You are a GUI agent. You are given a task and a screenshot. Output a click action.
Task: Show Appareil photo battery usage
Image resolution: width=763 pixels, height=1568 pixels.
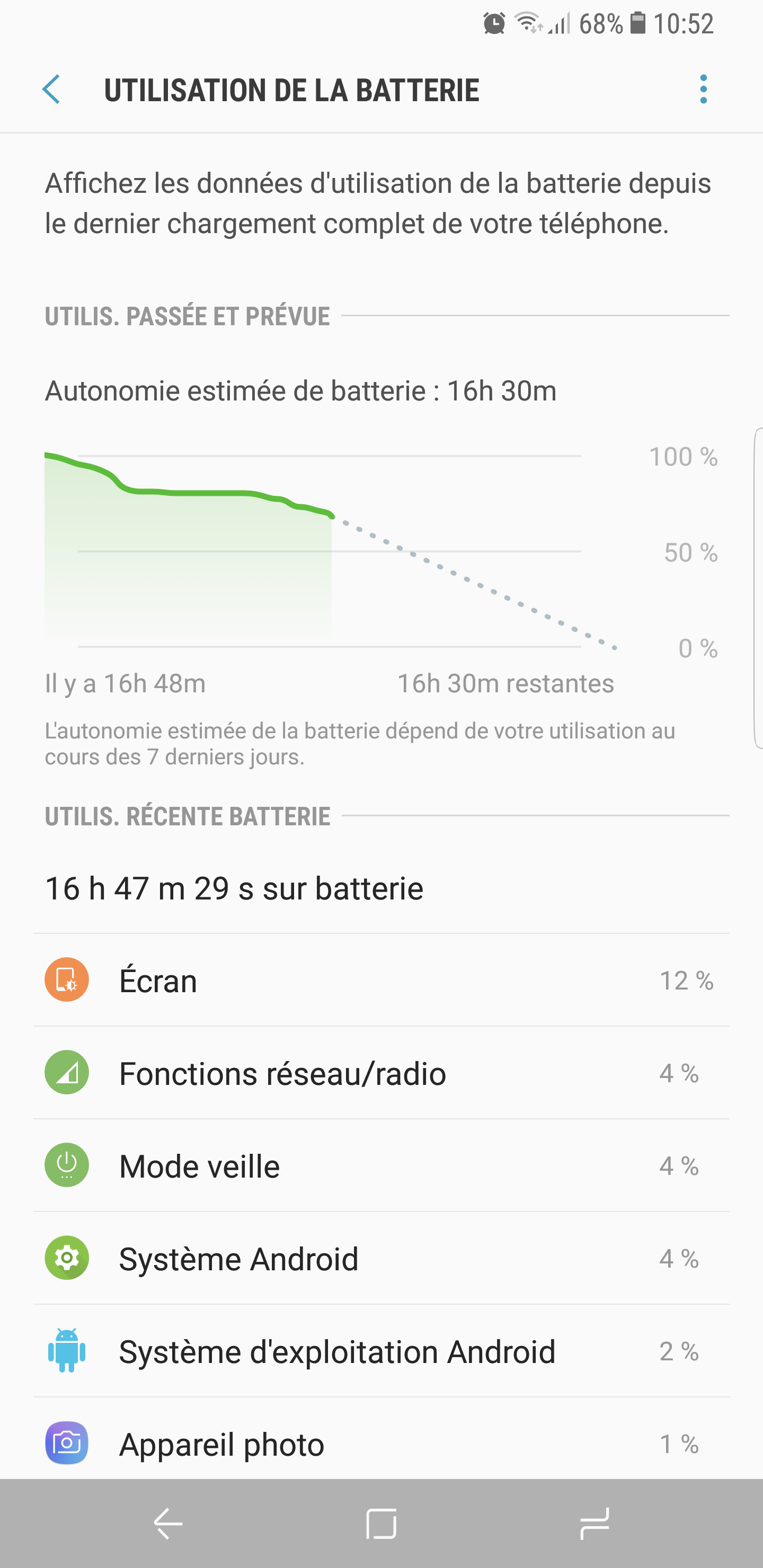click(x=381, y=1443)
